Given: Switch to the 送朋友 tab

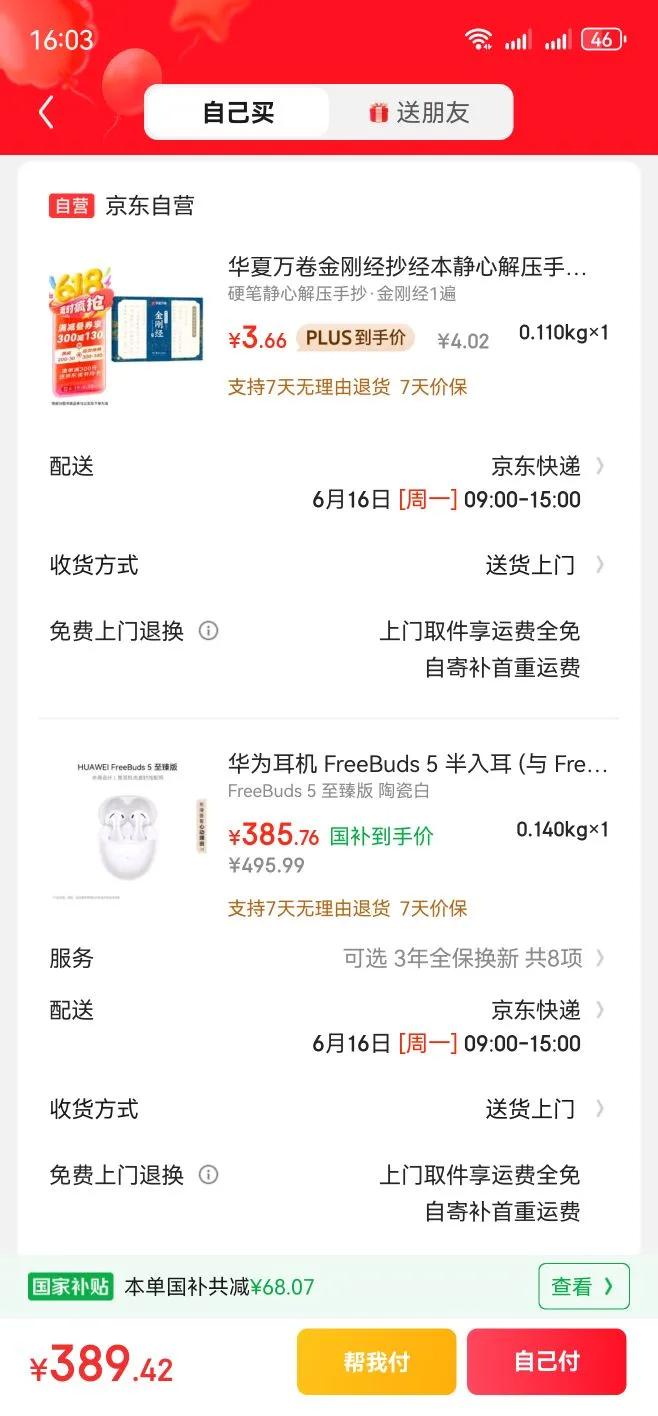Looking at the screenshot, I should tap(420, 112).
